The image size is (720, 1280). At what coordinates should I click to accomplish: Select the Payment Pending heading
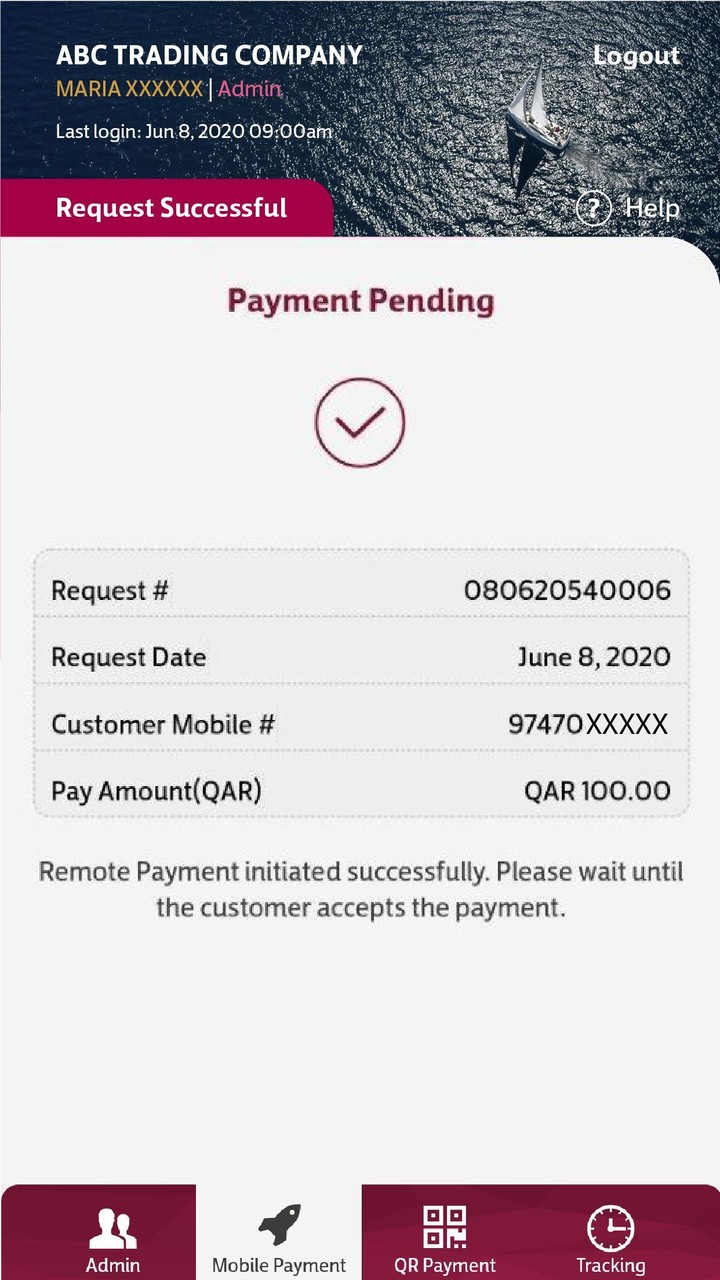pos(360,300)
